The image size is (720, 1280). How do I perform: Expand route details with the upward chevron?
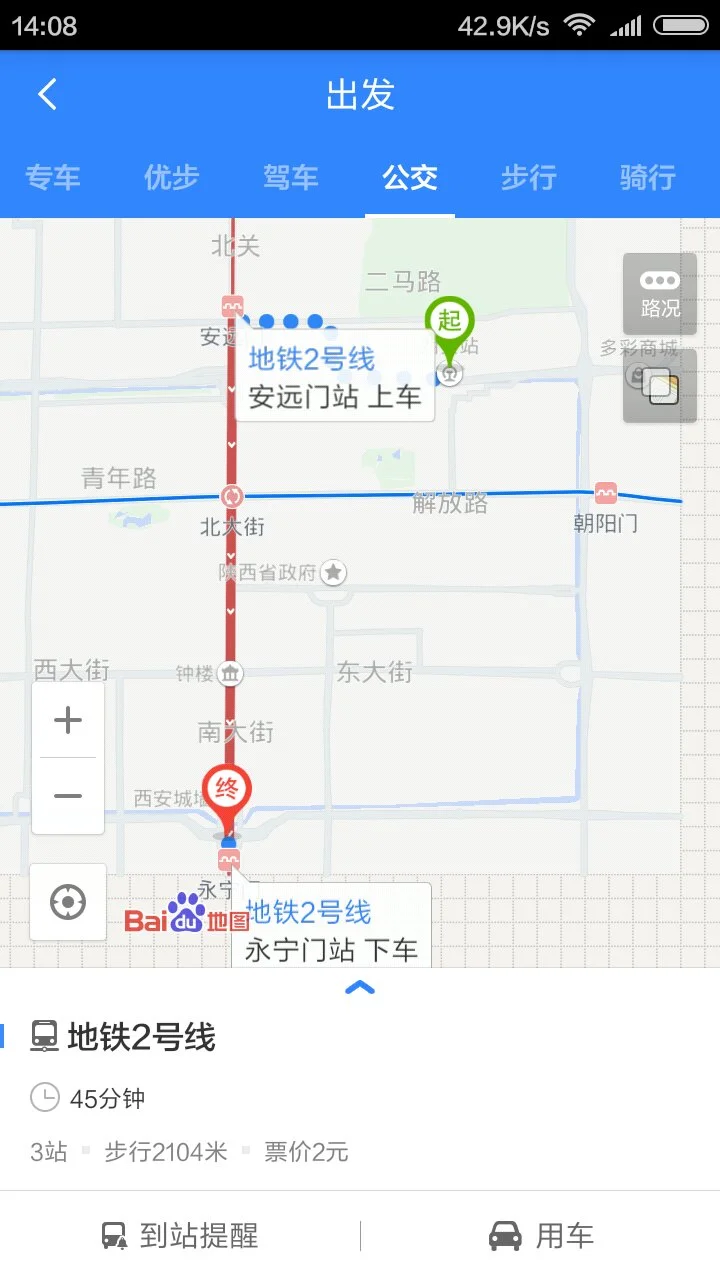(x=360, y=988)
